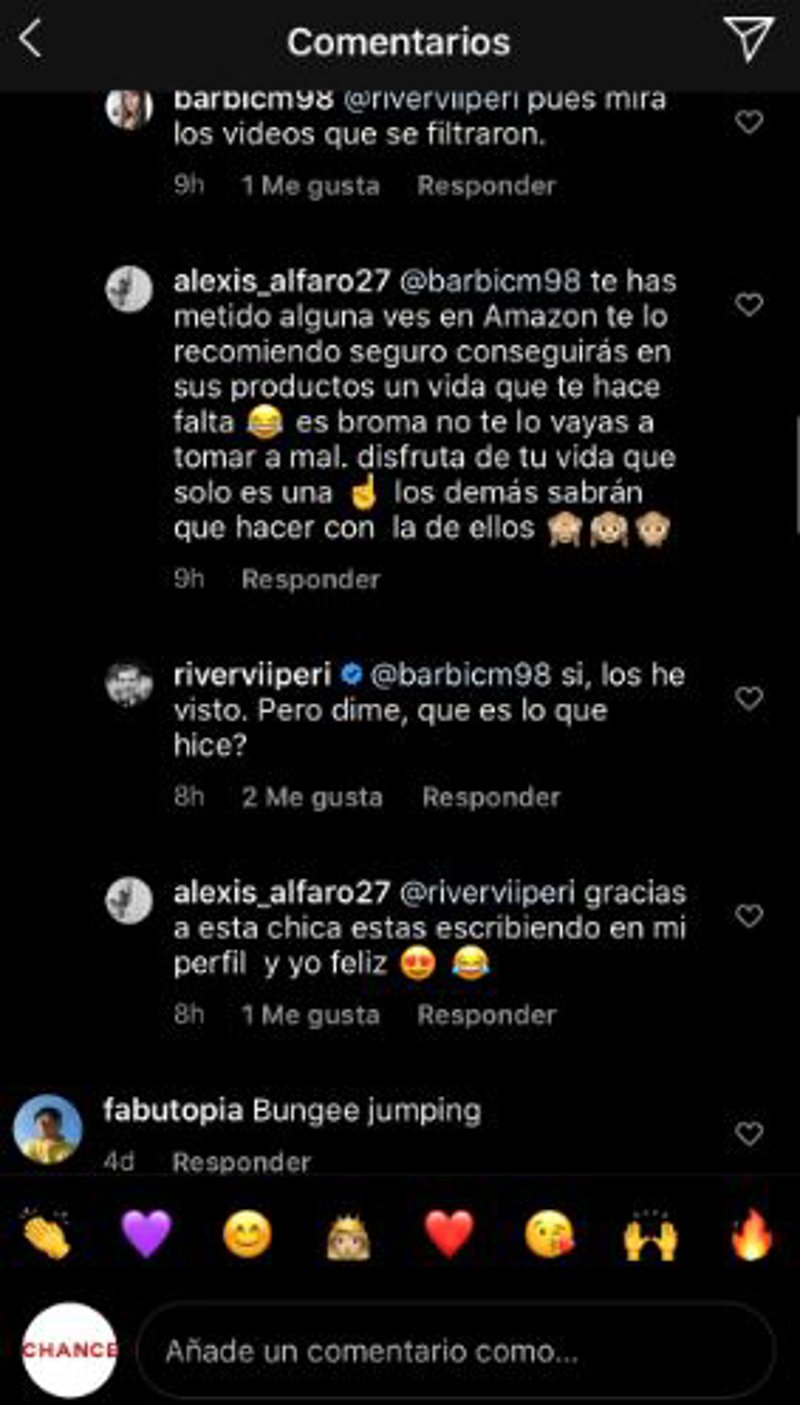Reply to riverviiperi's comment
Screen dimensions: 800x1405
(491, 797)
